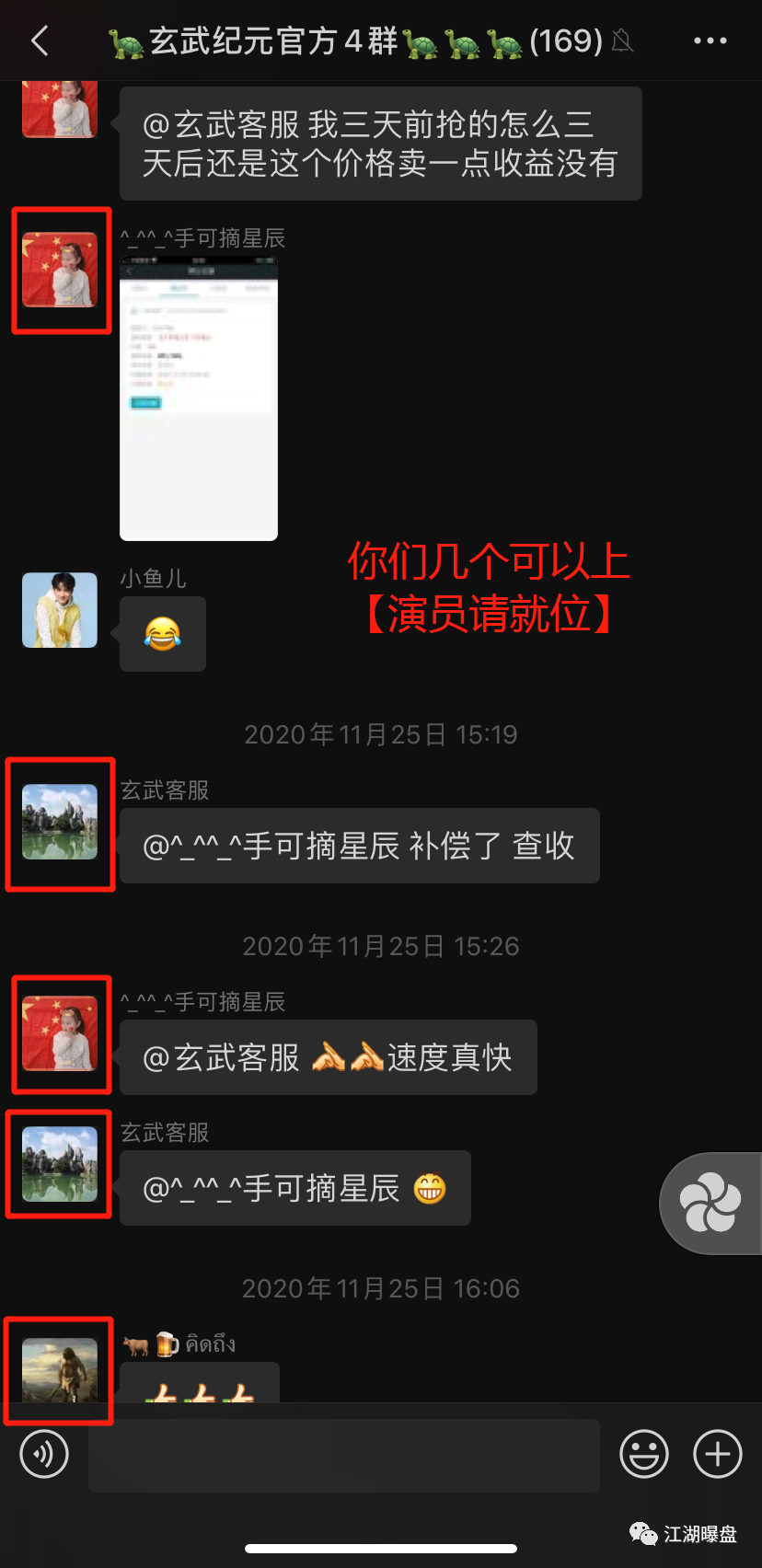Go back from the group chat
Image resolution: width=762 pixels, height=1568 pixels.
[x=40, y=40]
